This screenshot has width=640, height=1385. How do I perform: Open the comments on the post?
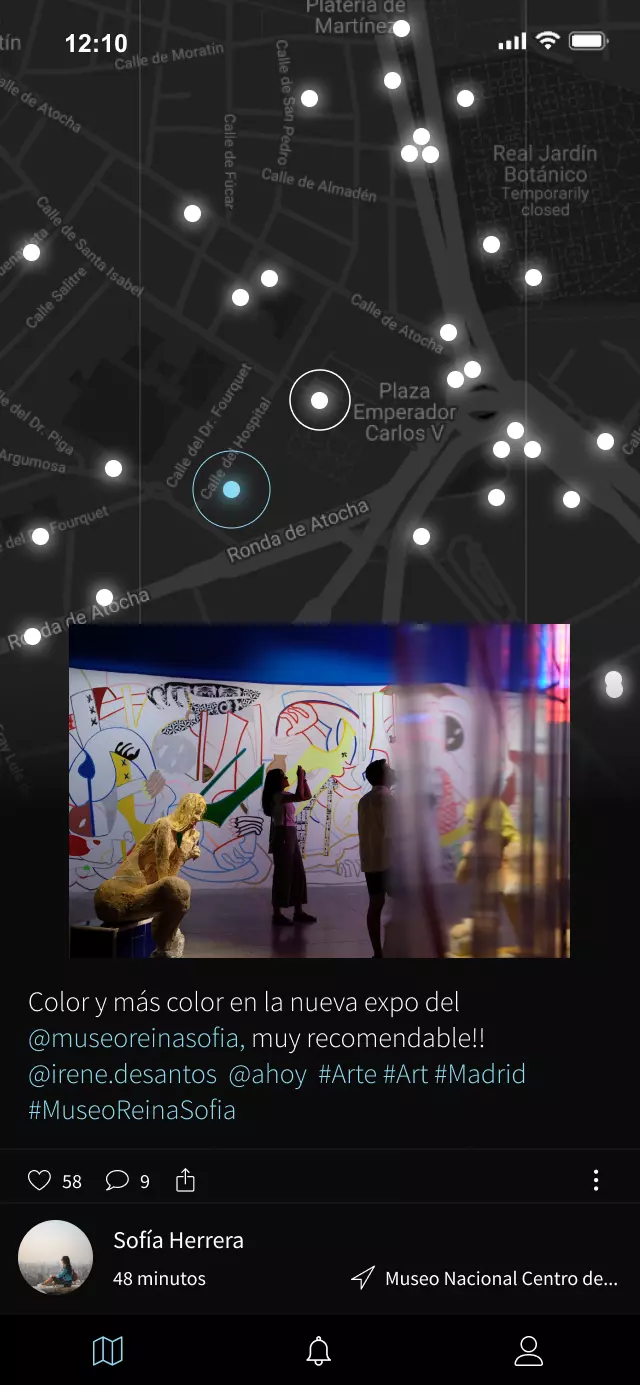click(x=117, y=1181)
